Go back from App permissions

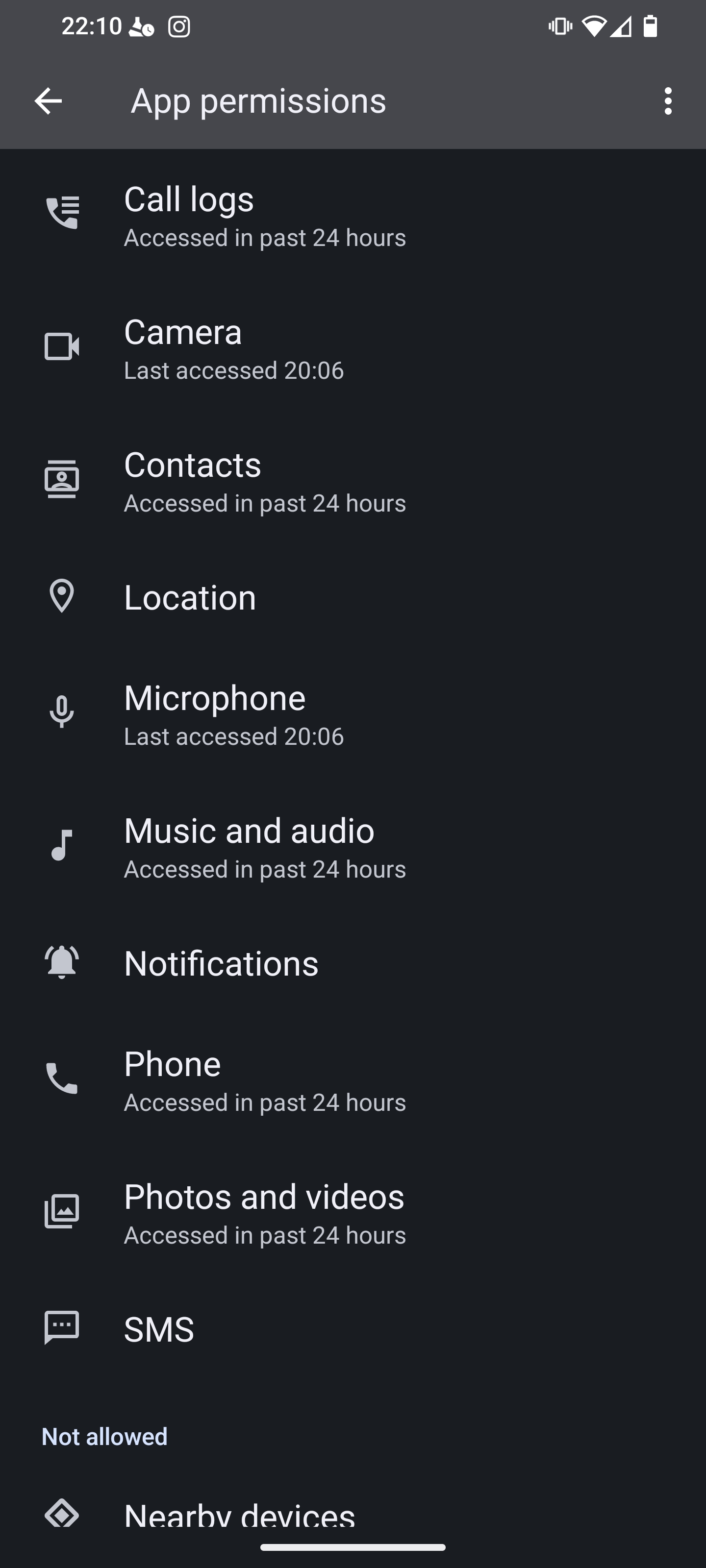(x=48, y=101)
